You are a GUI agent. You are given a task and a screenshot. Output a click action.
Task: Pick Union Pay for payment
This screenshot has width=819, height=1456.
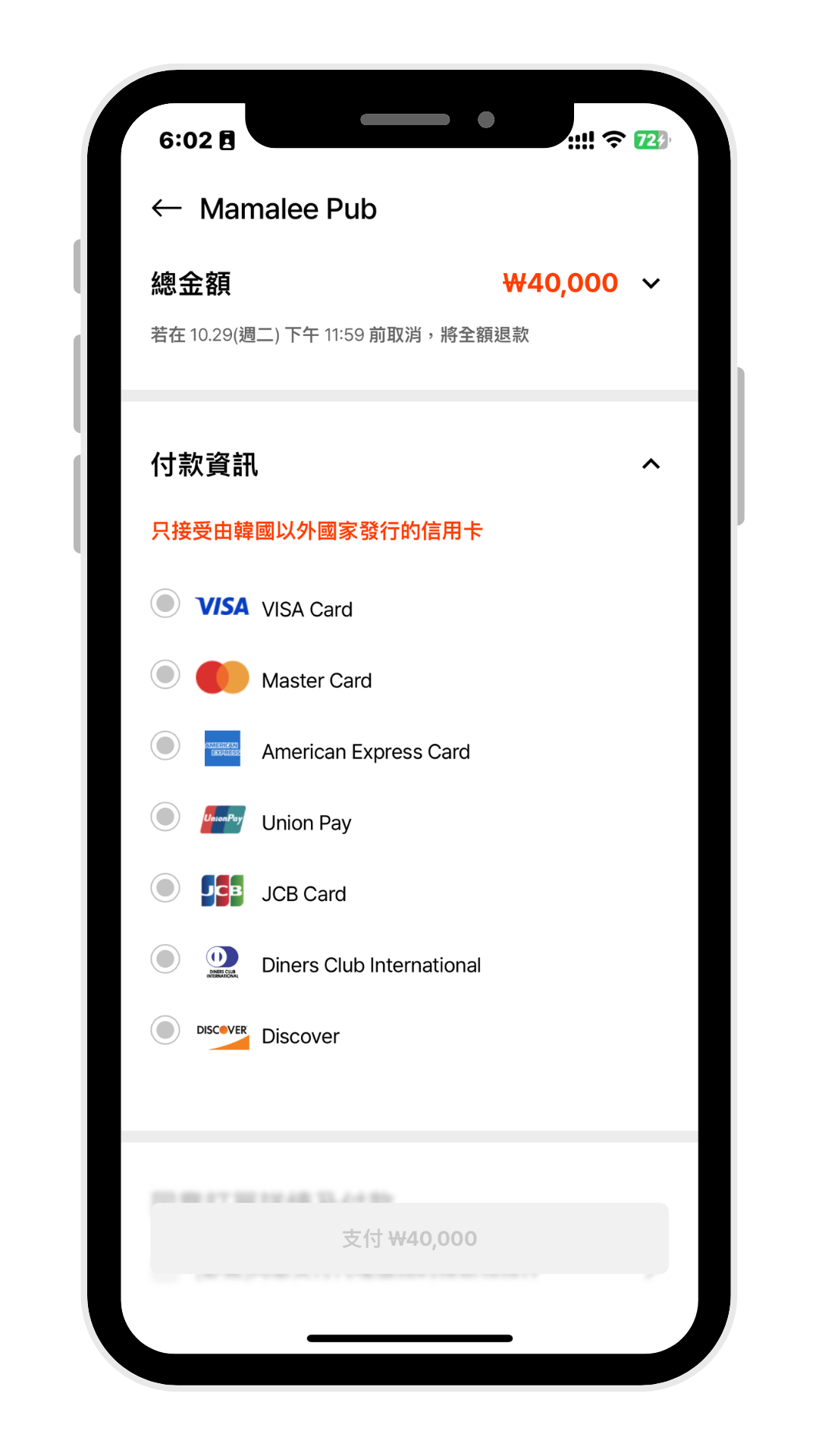click(165, 817)
